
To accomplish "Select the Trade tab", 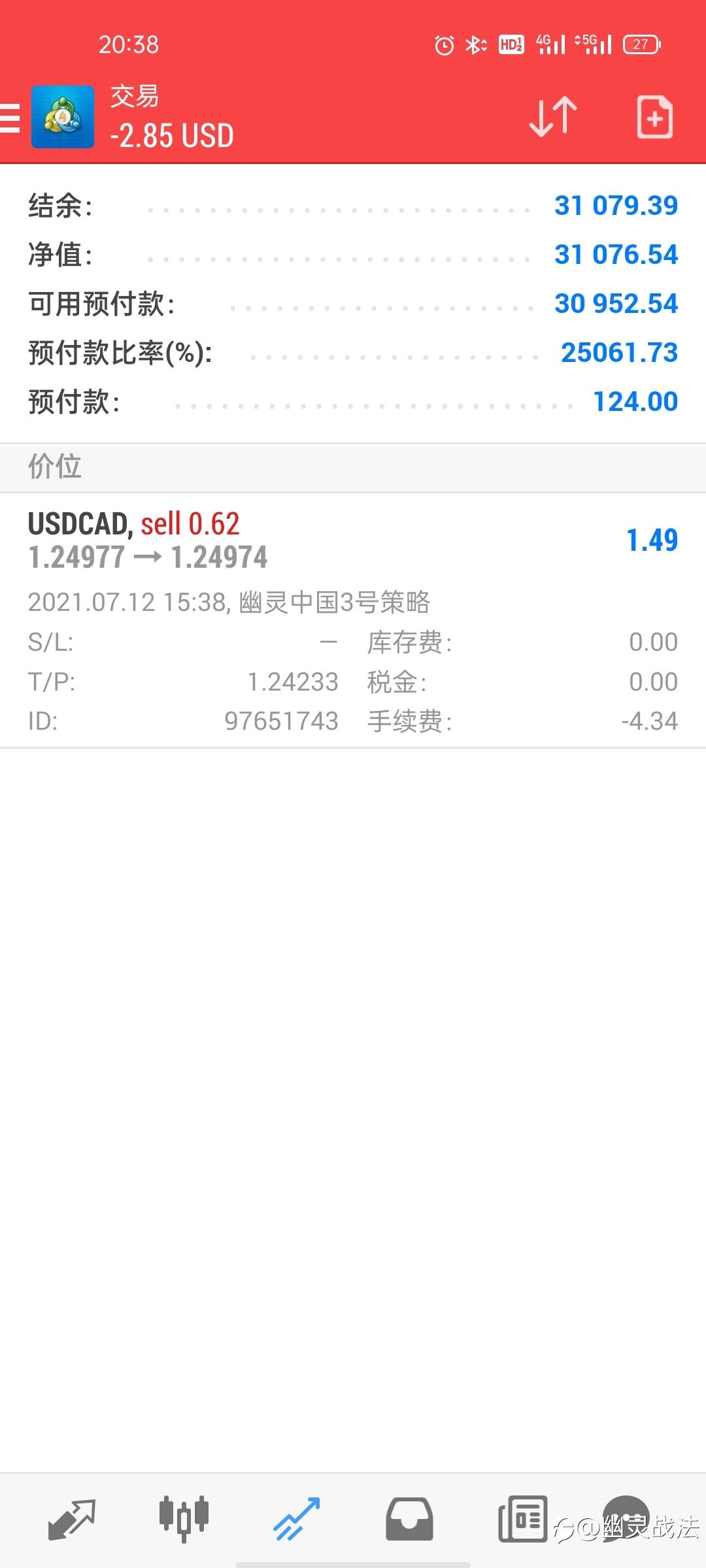I will [x=296, y=1519].
